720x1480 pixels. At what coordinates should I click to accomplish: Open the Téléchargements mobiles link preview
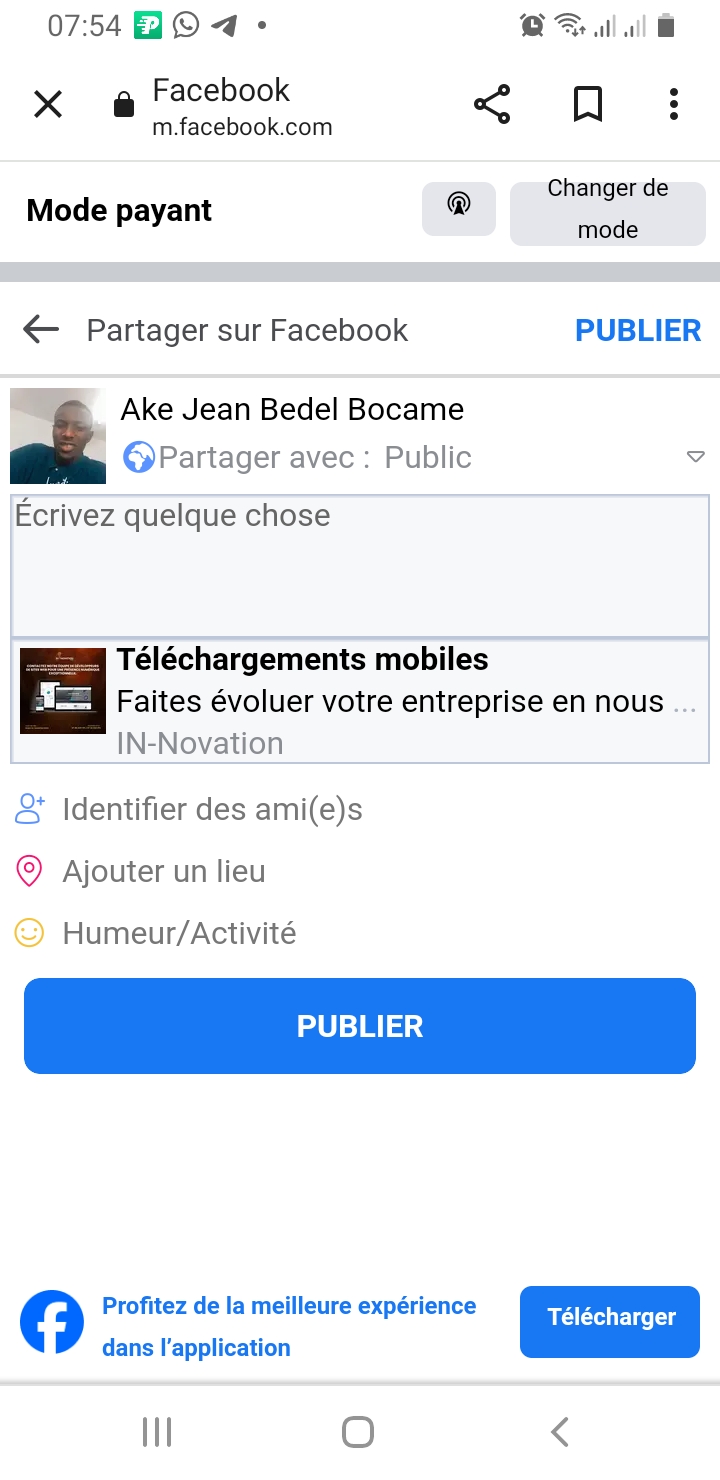pos(360,701)
